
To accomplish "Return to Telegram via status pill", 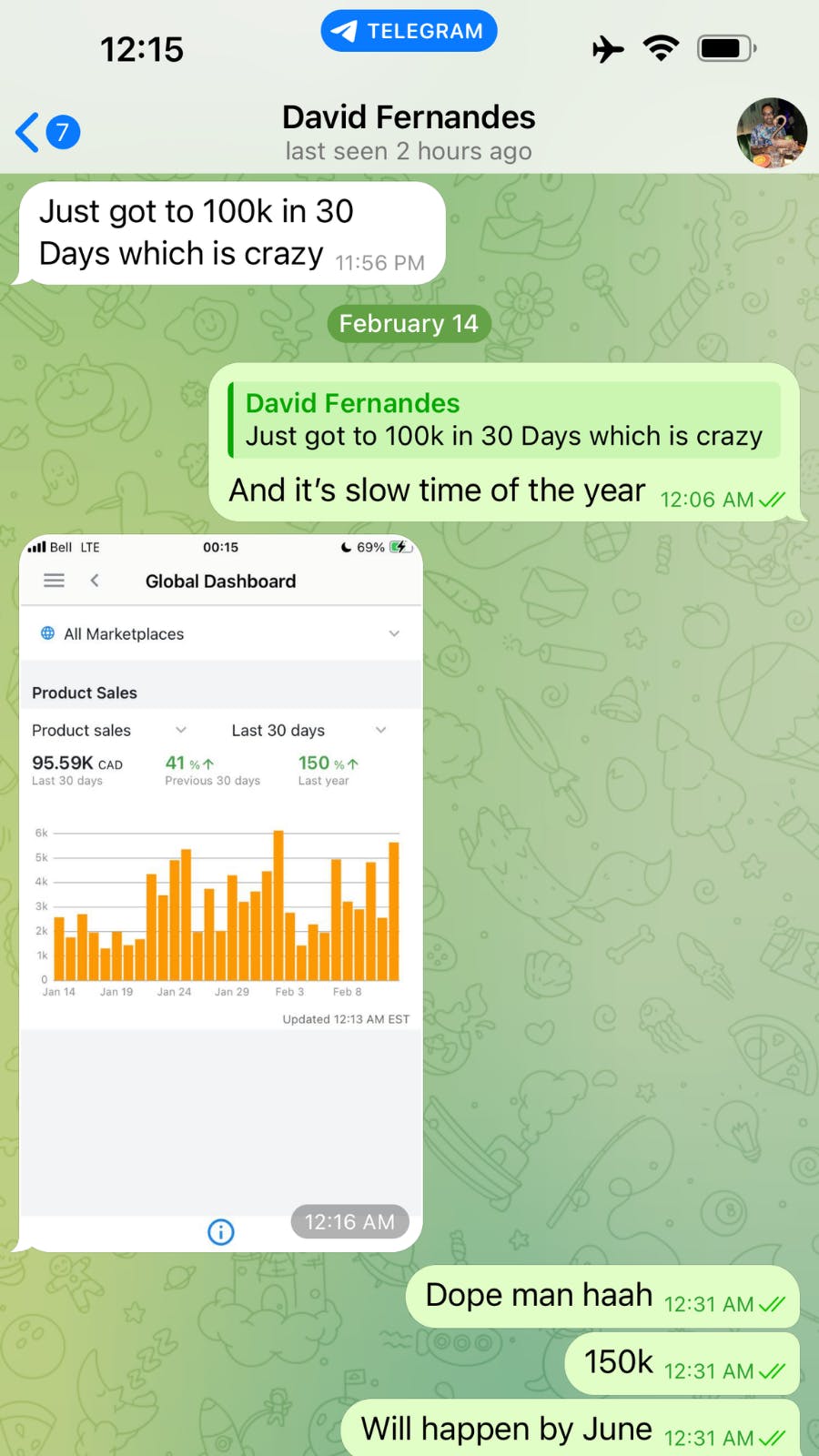I will 409,31.
